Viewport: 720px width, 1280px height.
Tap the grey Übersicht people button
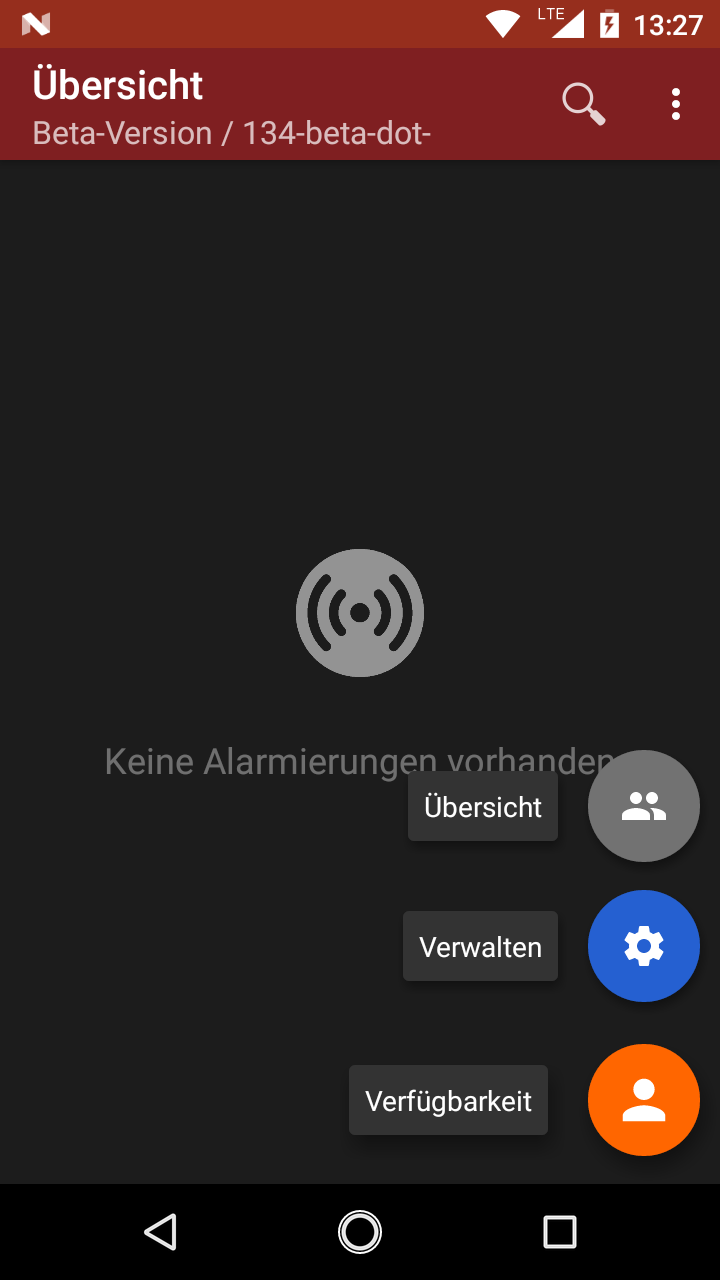644,806
